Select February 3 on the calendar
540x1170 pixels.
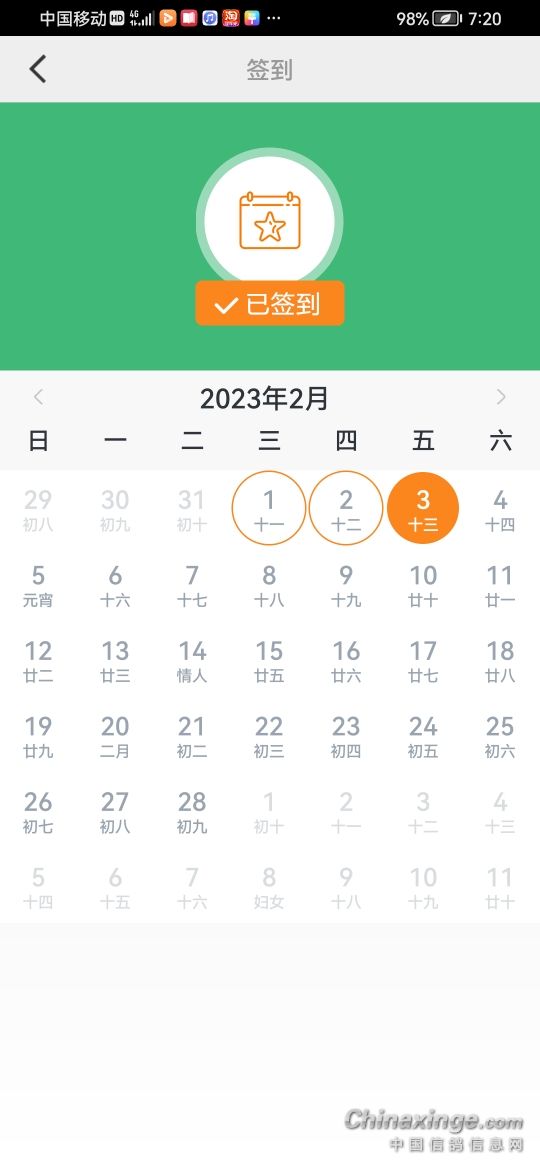tap(423, 508)
